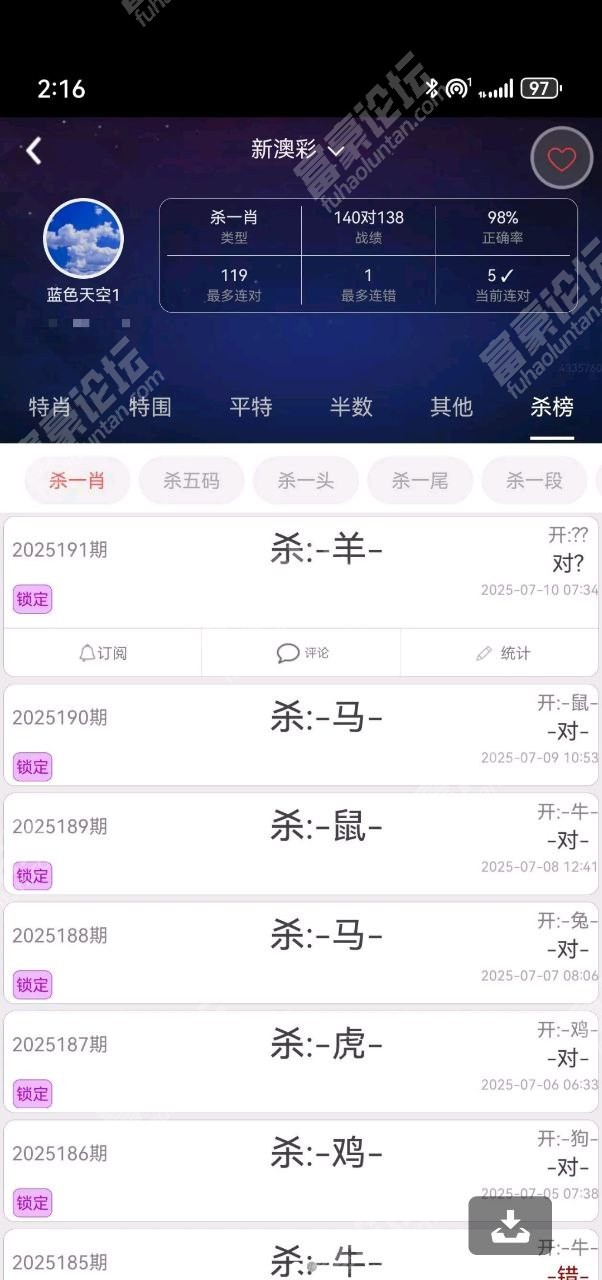Tap the heart favorite icon
This screenshot has width=602, height=1280.
click(561, 159)
